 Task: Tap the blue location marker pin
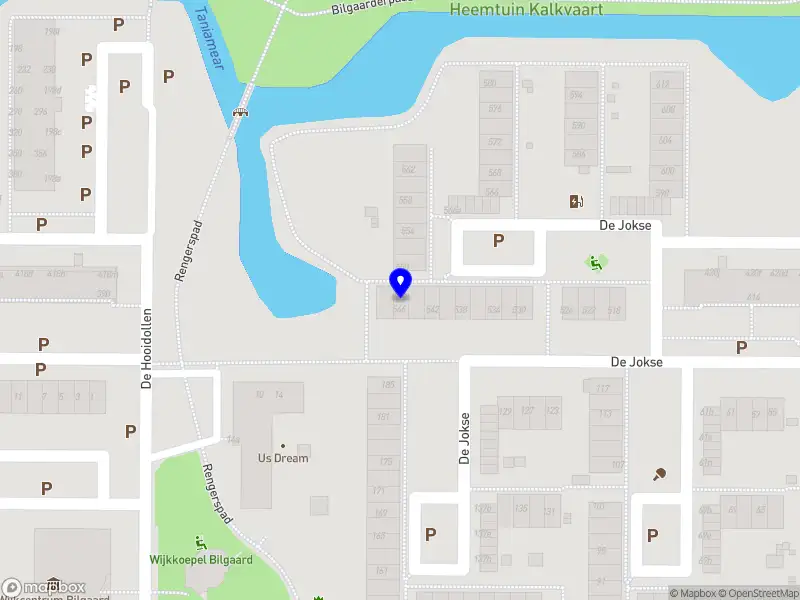click(x=400, y=283)
